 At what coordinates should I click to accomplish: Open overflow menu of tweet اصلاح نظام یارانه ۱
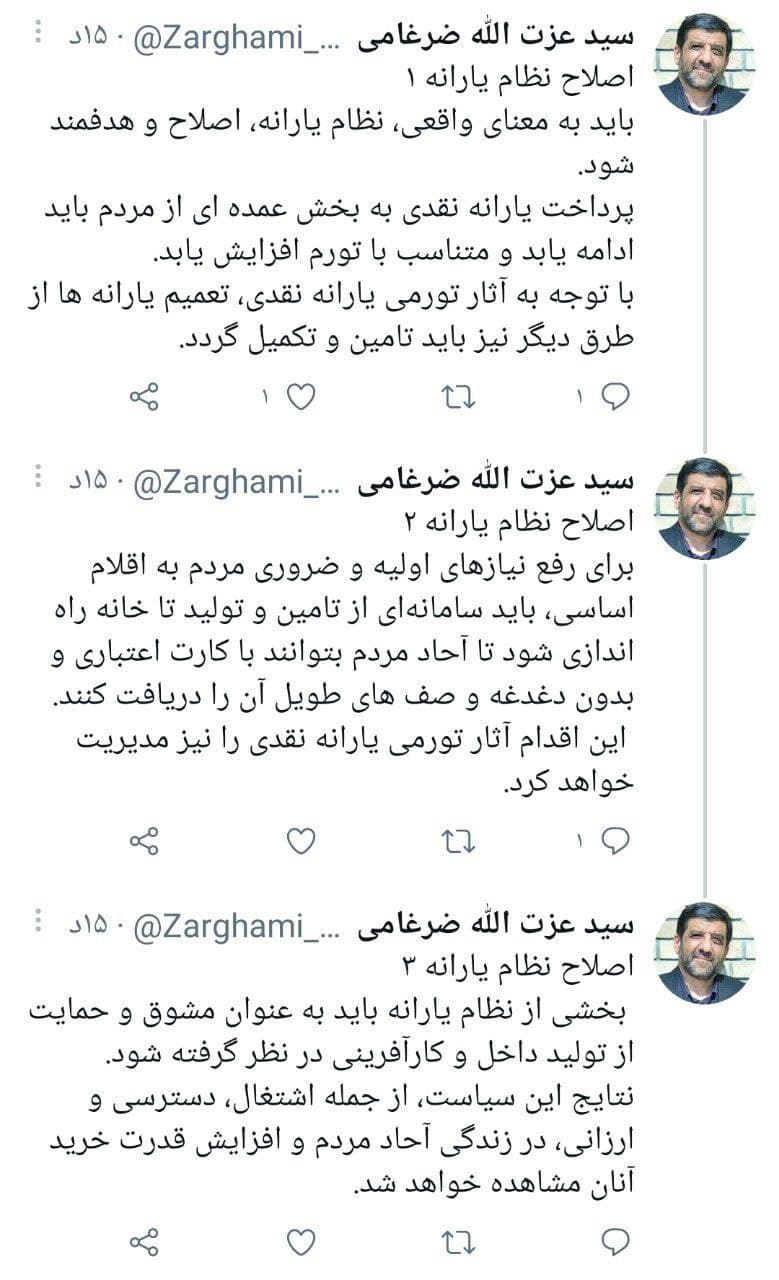tap(40, 34)
